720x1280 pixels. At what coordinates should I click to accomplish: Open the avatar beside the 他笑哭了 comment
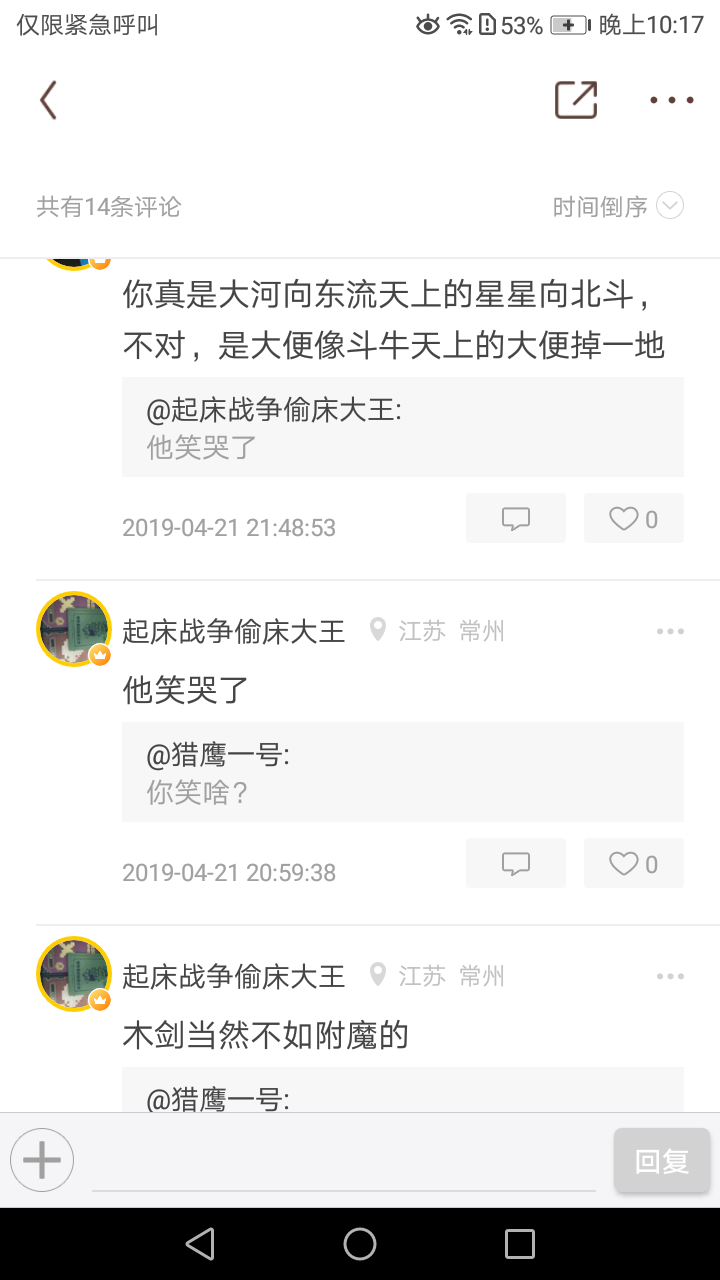[x=73, y=629]
